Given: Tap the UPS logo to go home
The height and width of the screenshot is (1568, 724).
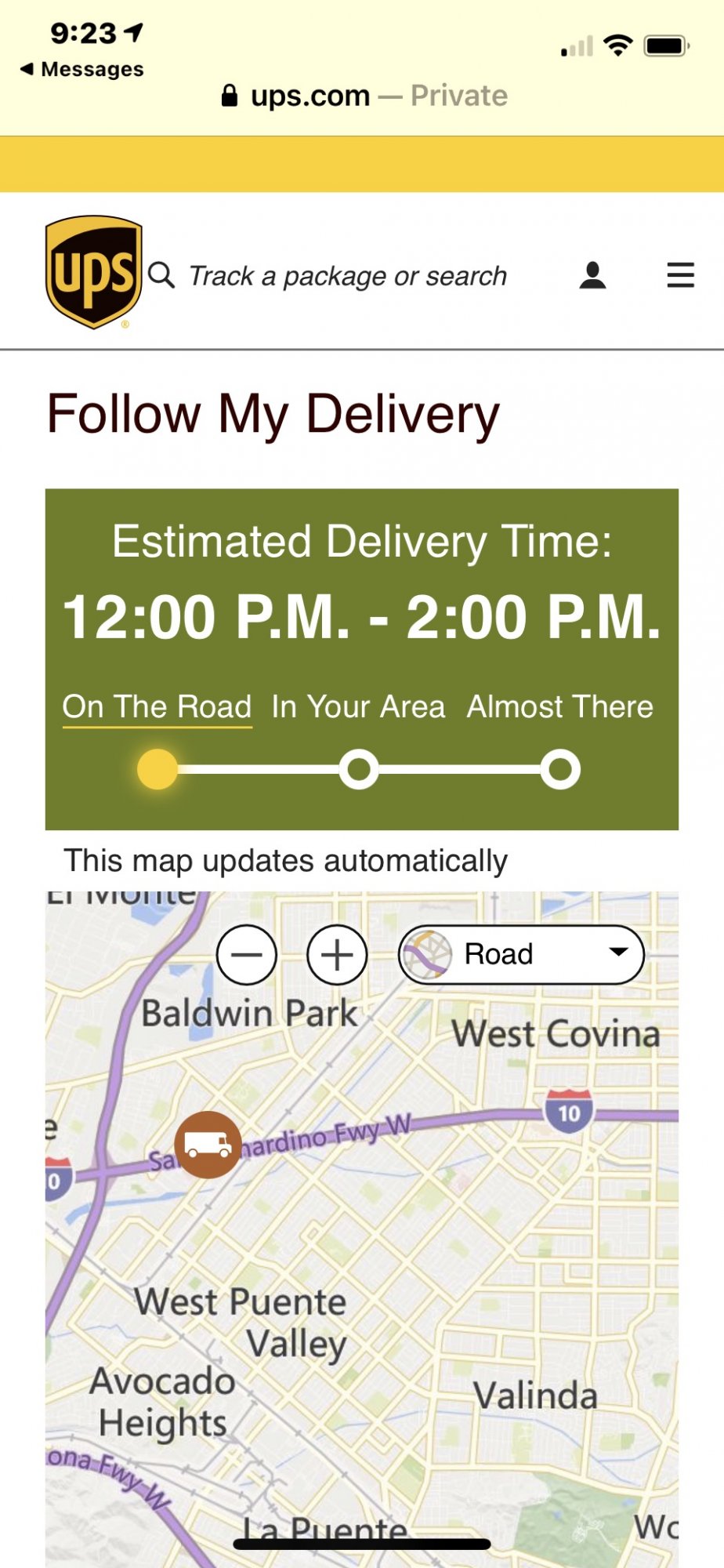Looking at the screenshot, I should point(94,272).
